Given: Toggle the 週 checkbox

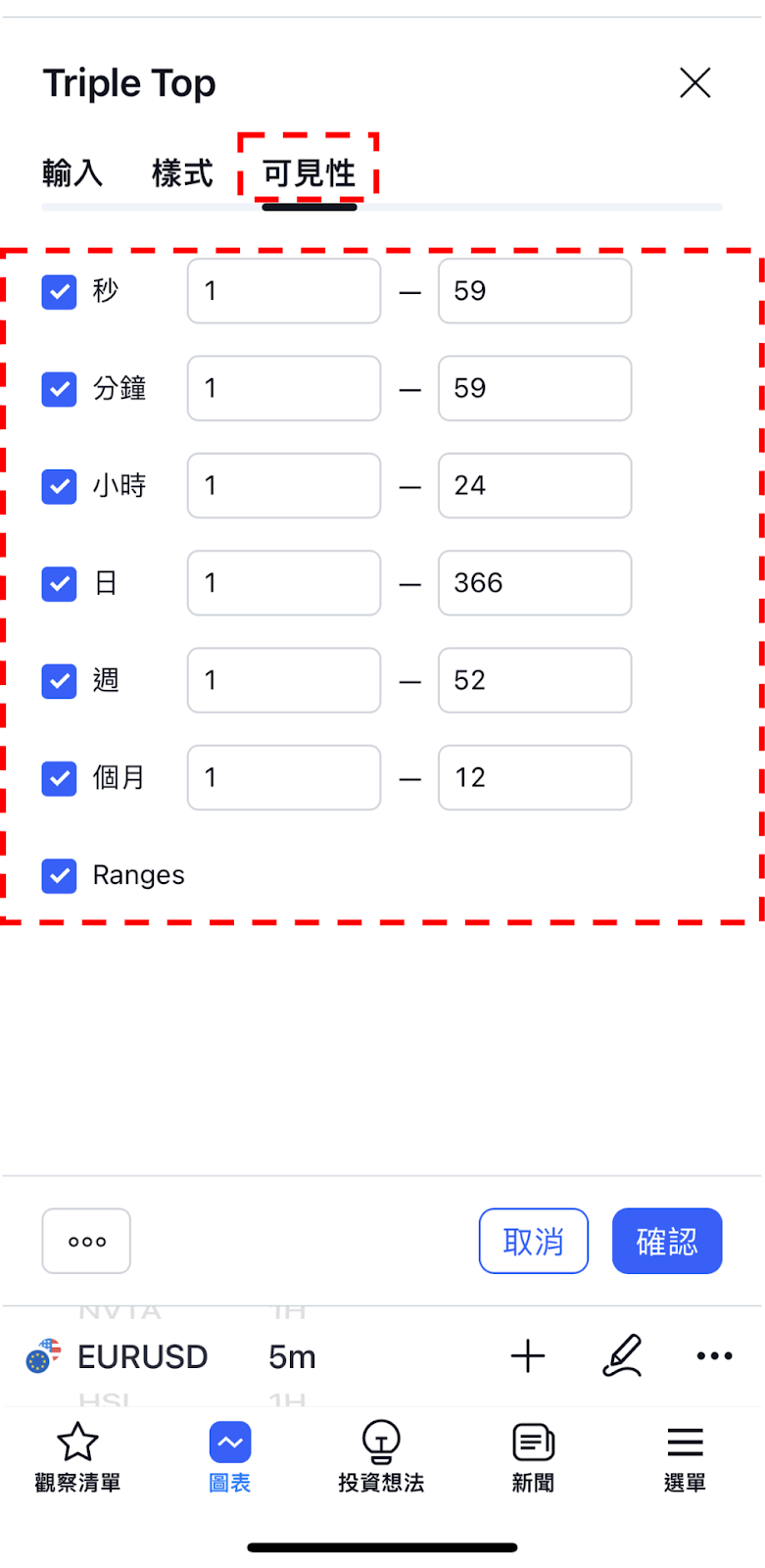Looking at the screenshot, I should (59, 680).
